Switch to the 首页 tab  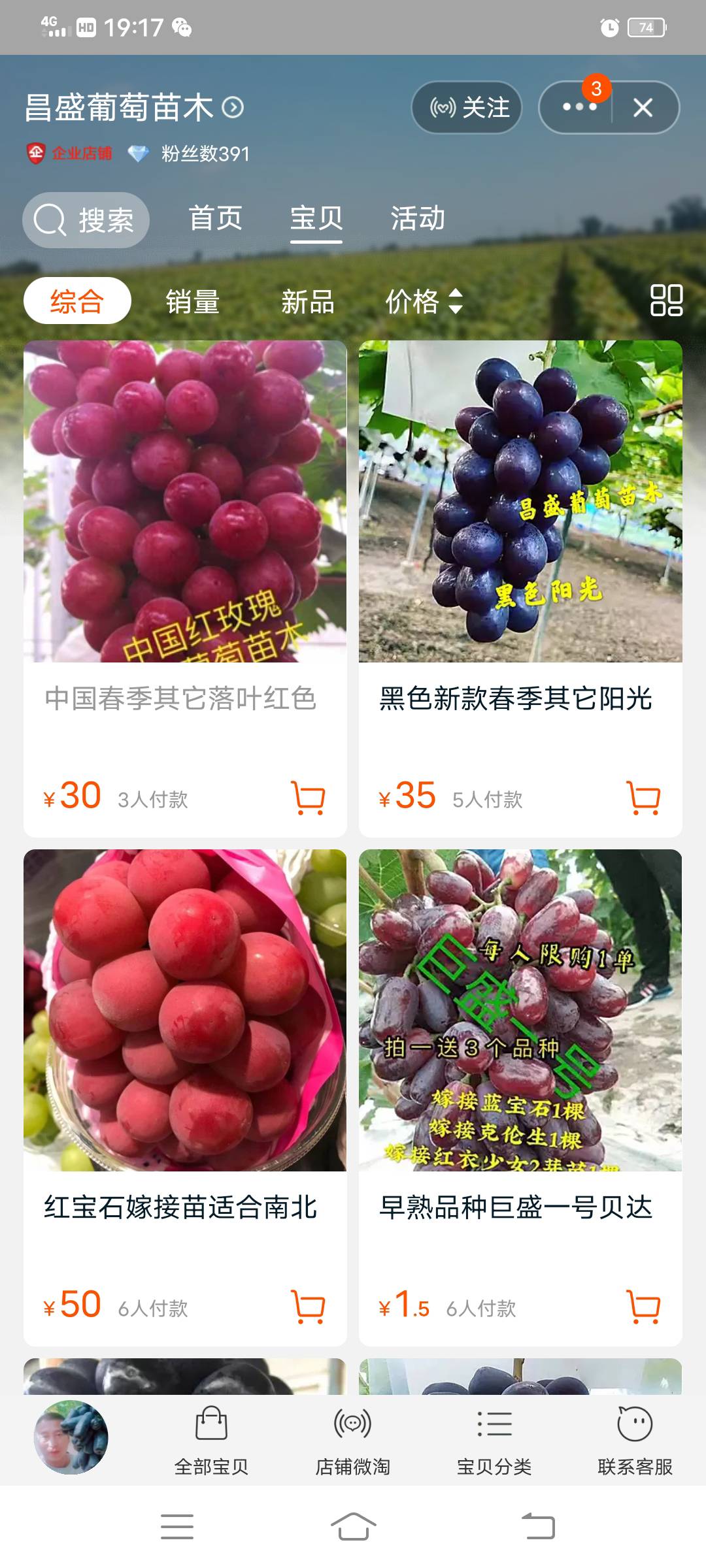[x=216, y=218]
